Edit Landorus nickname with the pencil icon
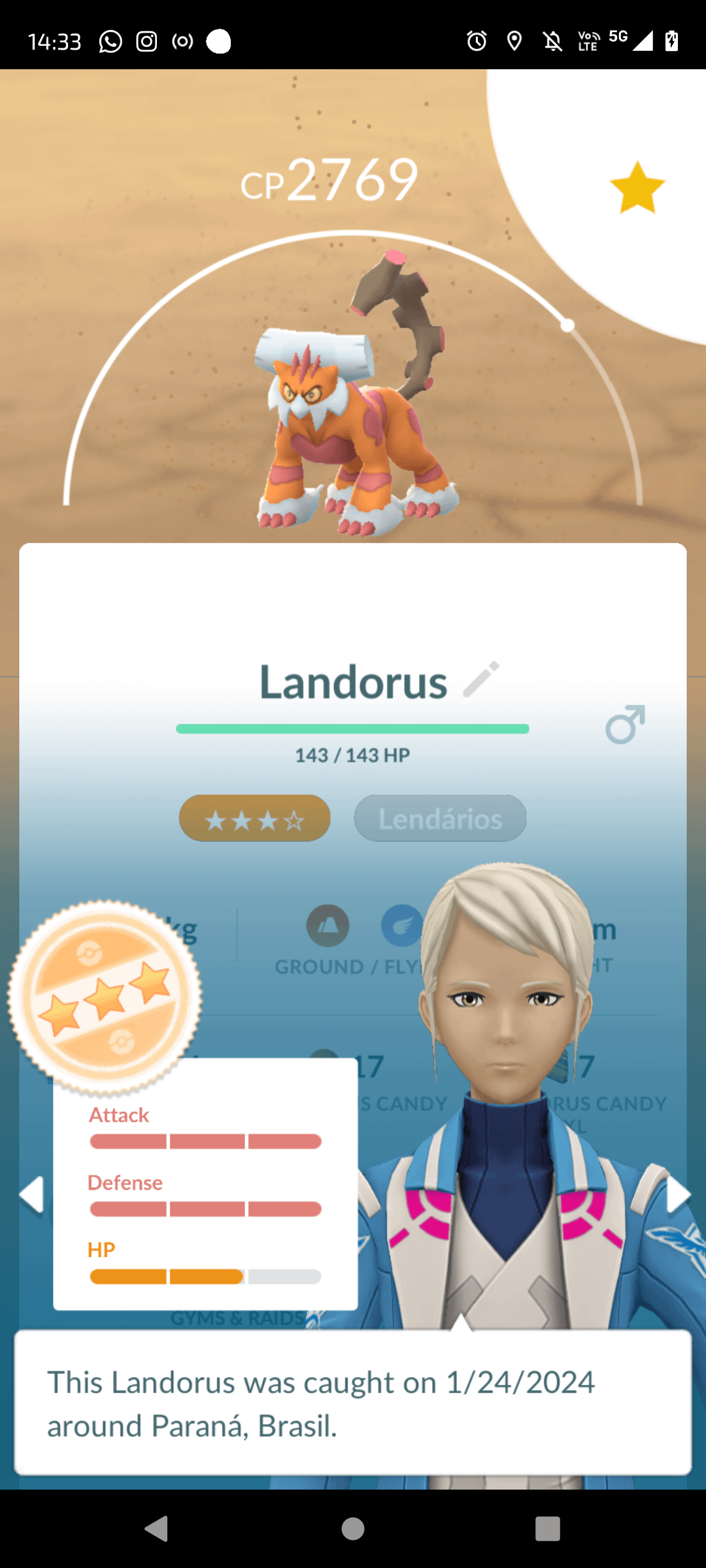Viewport: 706px width, 1568px height. point(482,679)
